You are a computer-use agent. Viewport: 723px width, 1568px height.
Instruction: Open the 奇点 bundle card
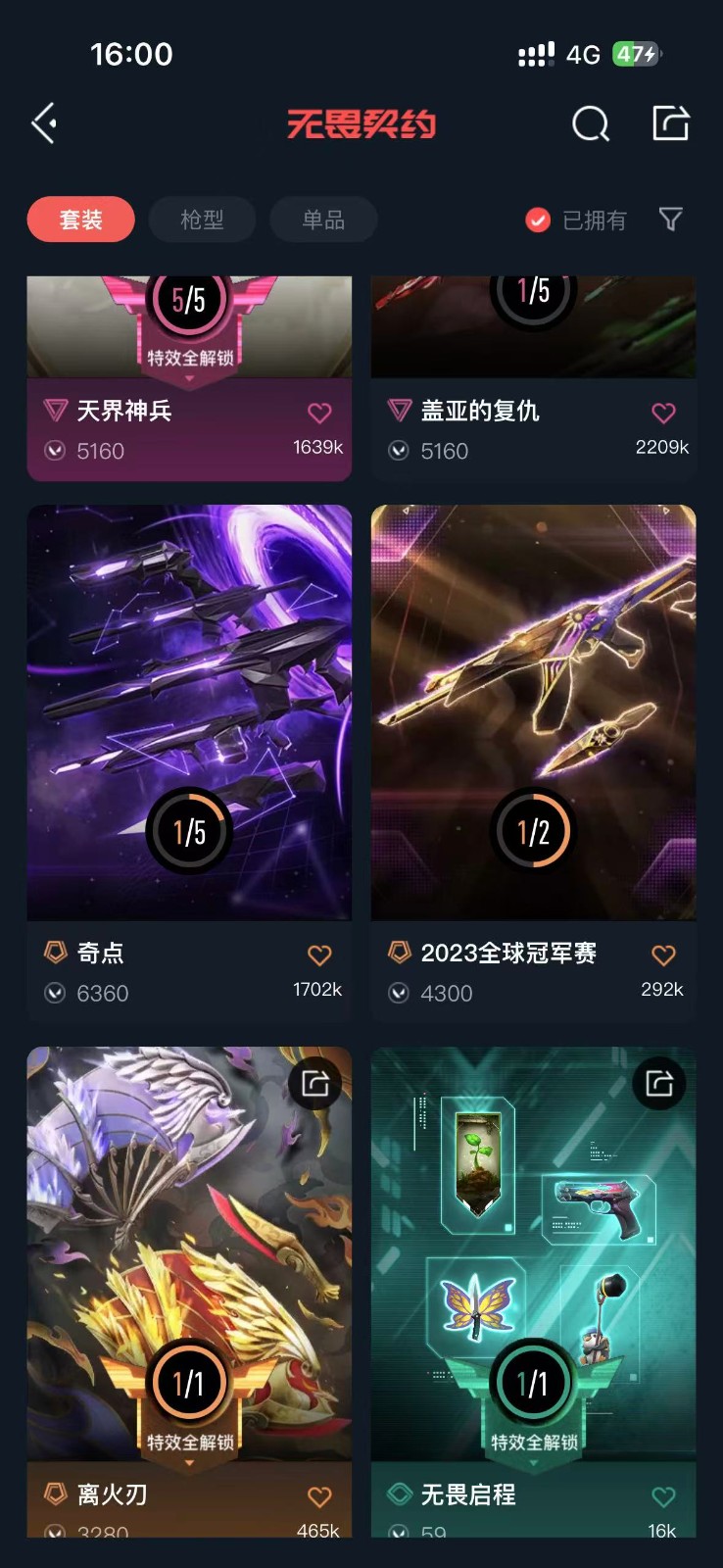click(188, 711)
